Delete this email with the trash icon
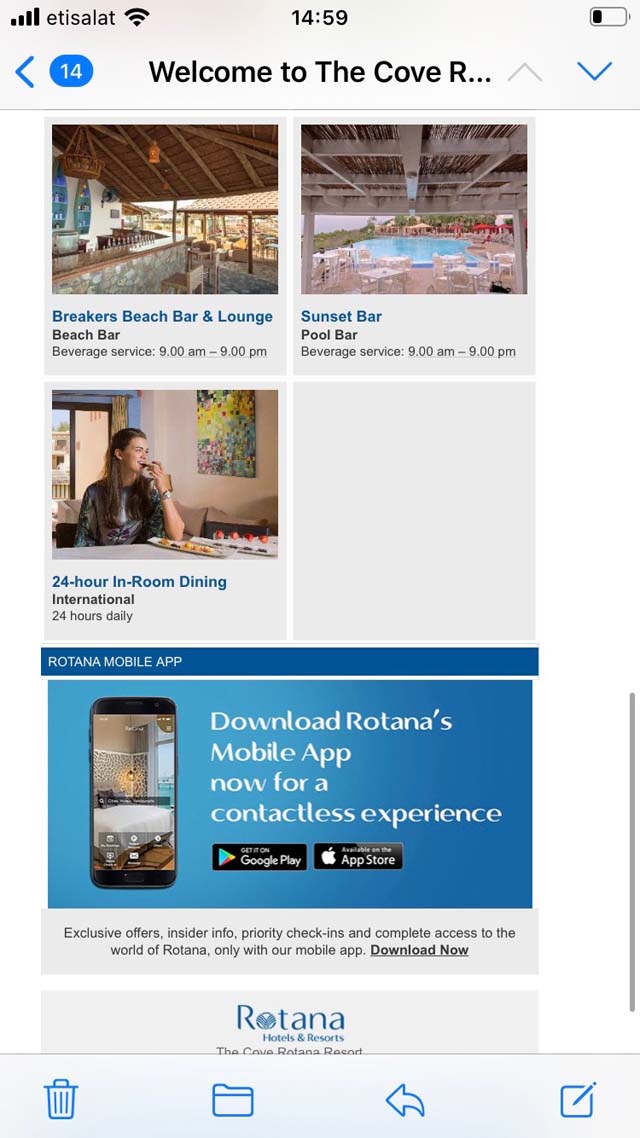This screenshot has height=1138, width=640. (x=61, y=1099)
